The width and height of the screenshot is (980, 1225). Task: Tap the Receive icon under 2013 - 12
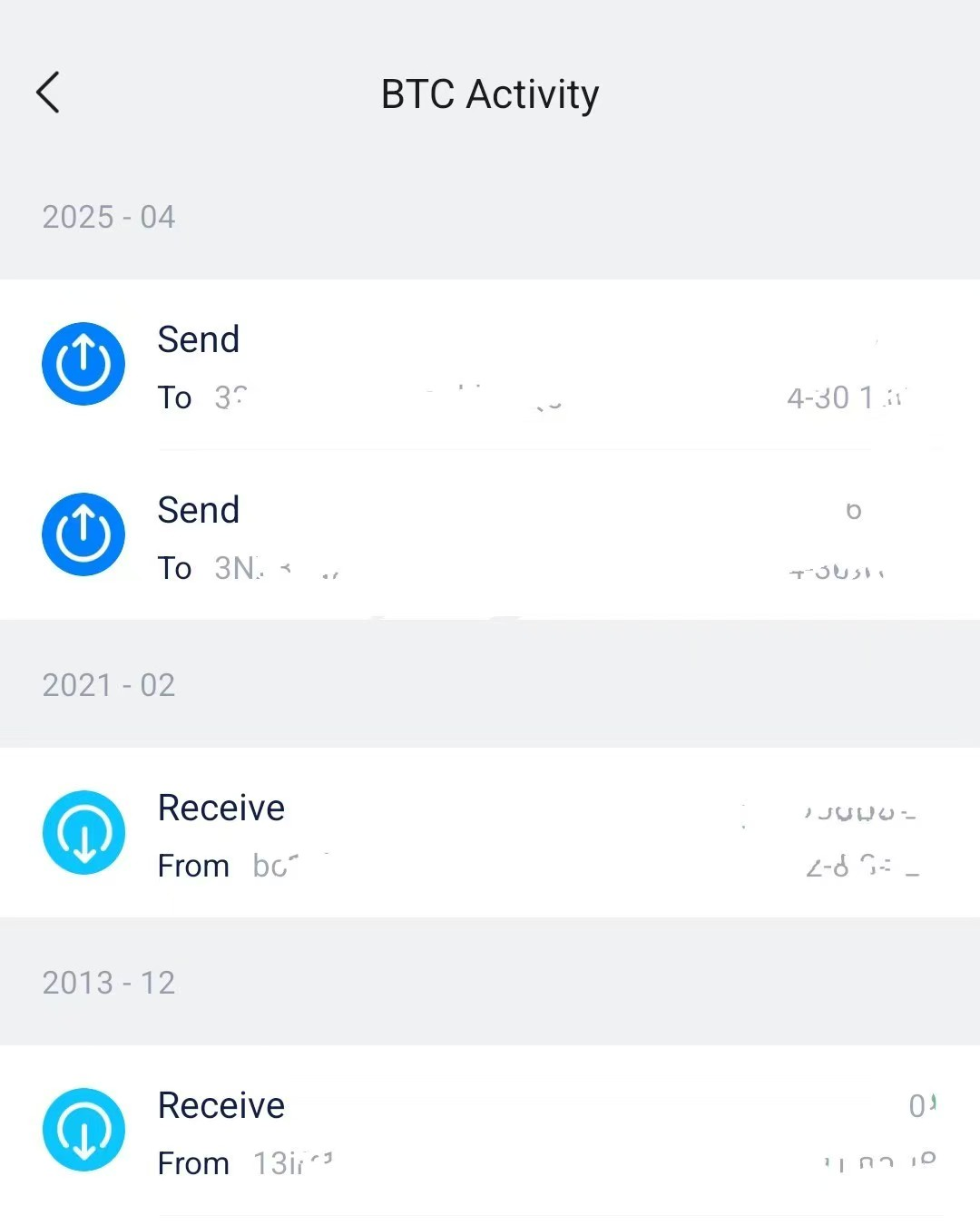pyautogui.click(x=83, y=1130)
